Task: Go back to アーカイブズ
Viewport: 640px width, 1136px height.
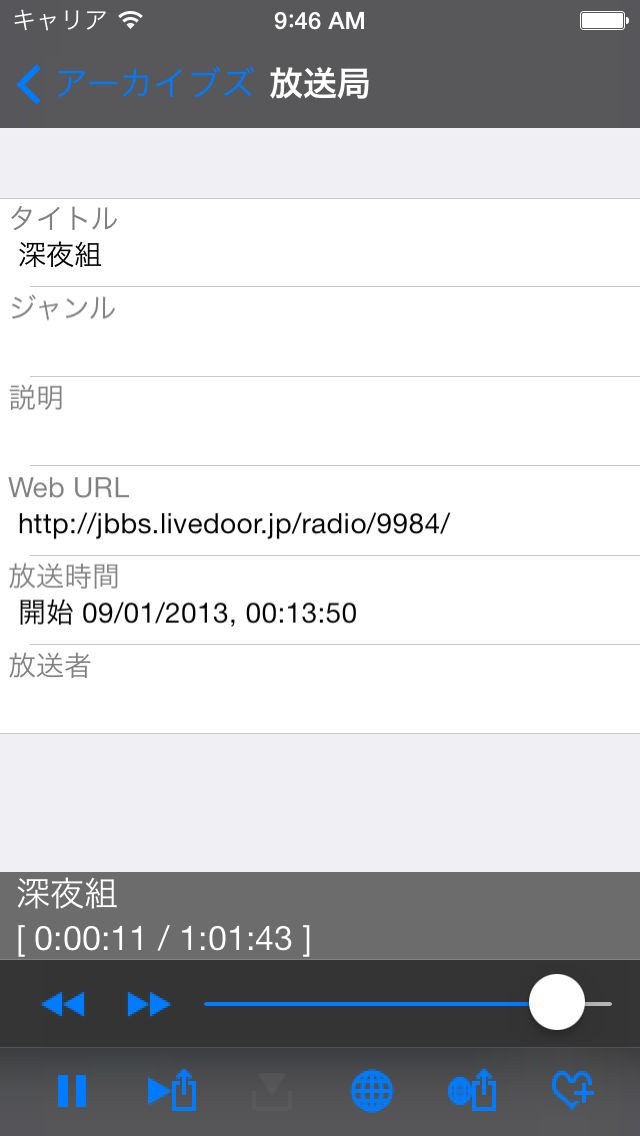Action: coord(133,84)
